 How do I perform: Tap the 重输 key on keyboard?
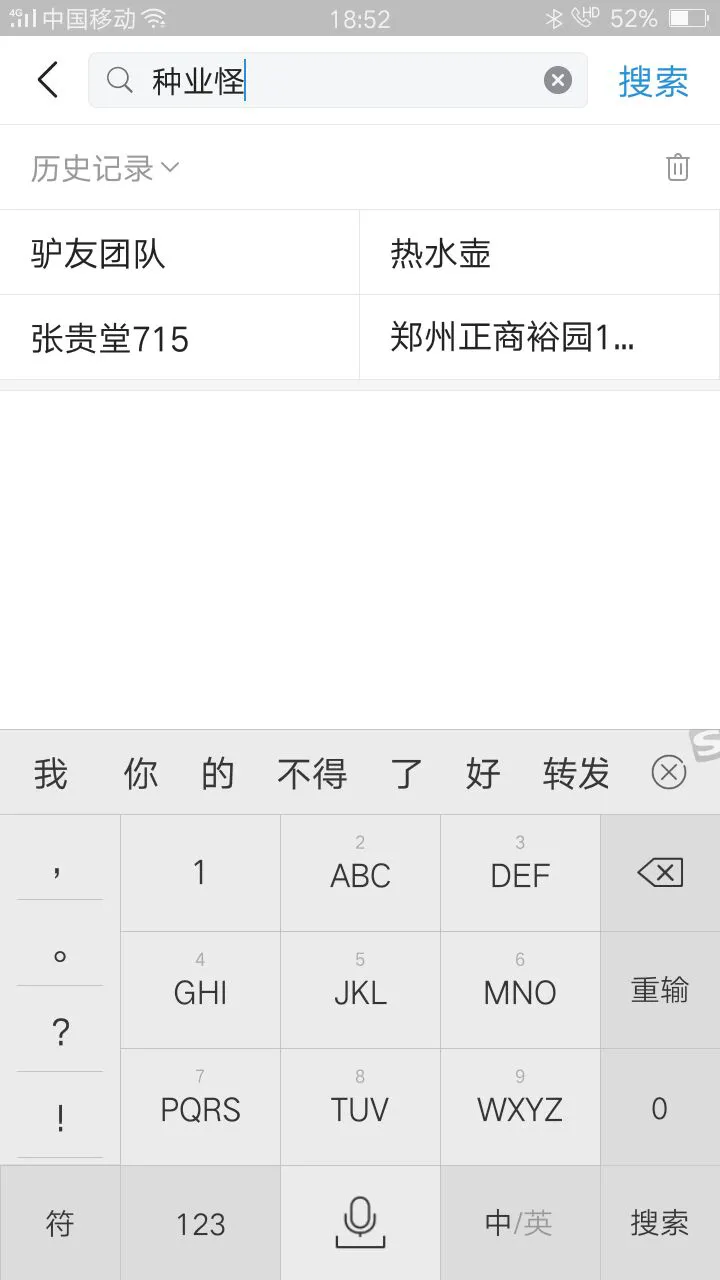pyautogui.click(x=659, y=990)
